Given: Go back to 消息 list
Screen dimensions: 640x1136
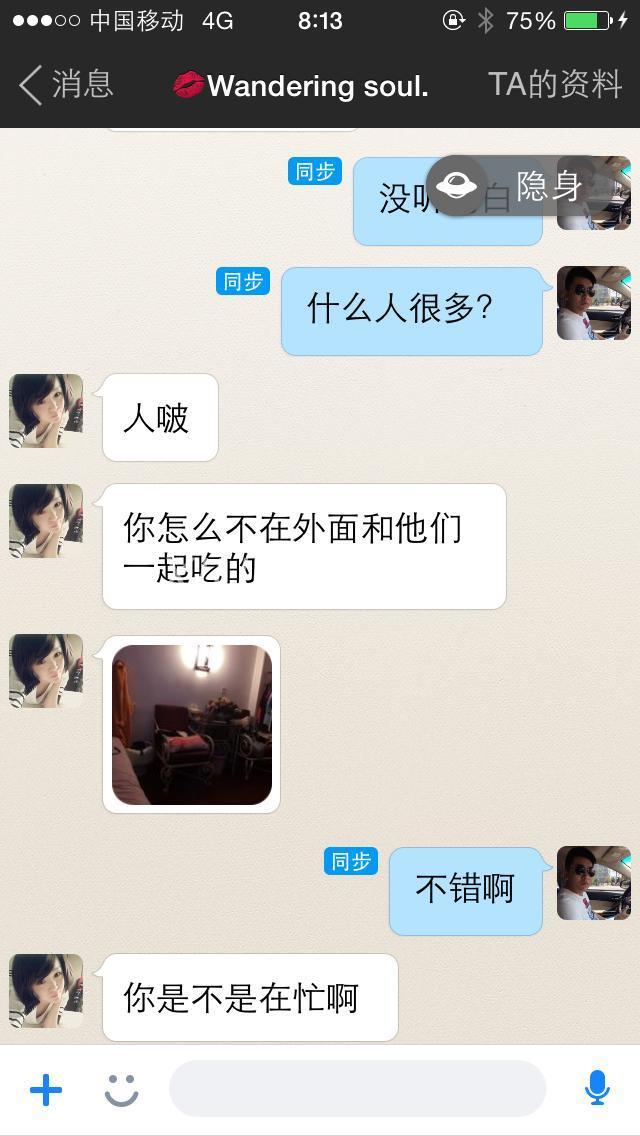Looking at the screenshot, I should pos(66,85).
